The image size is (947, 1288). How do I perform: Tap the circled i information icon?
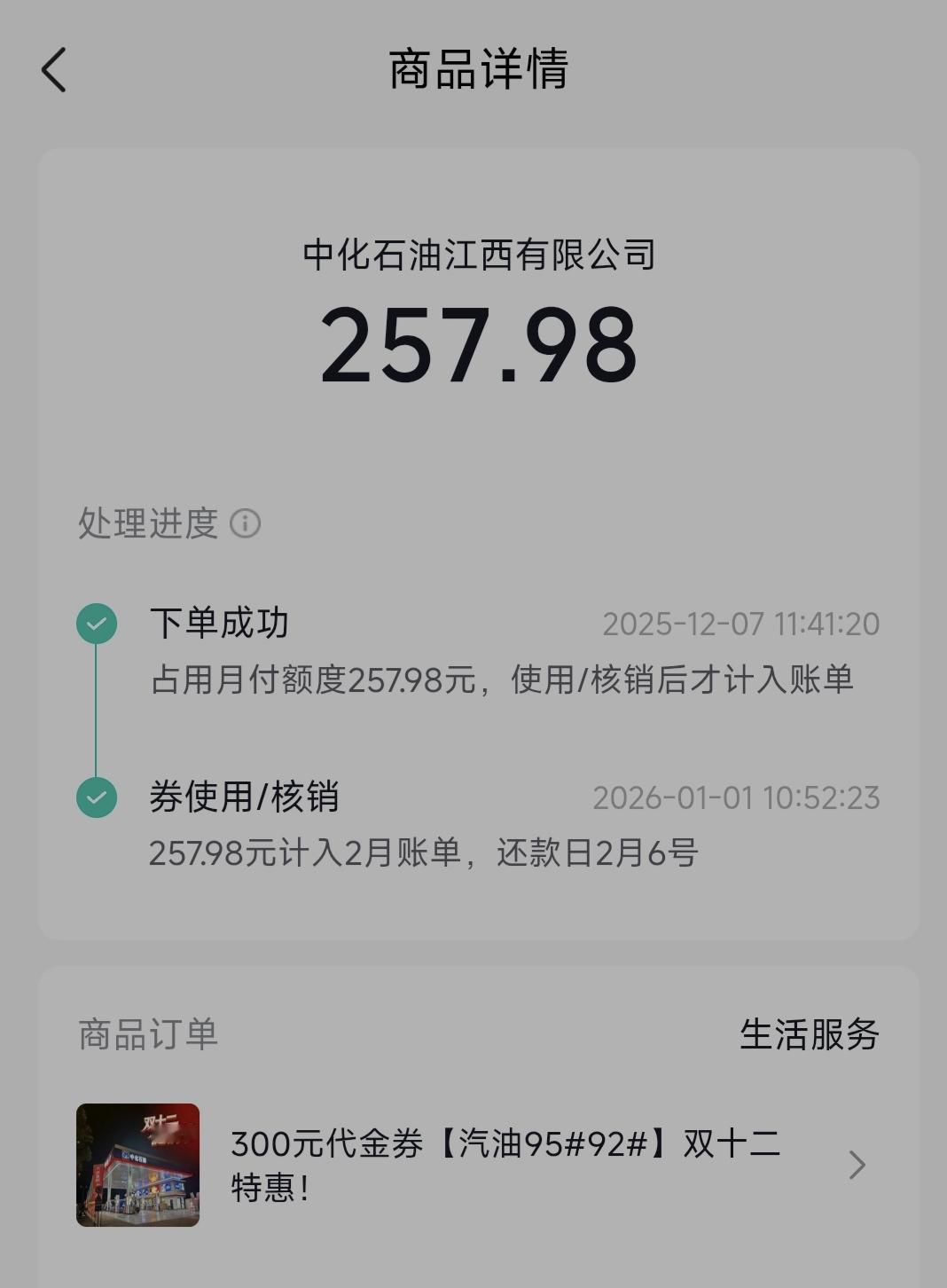[246, 524]
